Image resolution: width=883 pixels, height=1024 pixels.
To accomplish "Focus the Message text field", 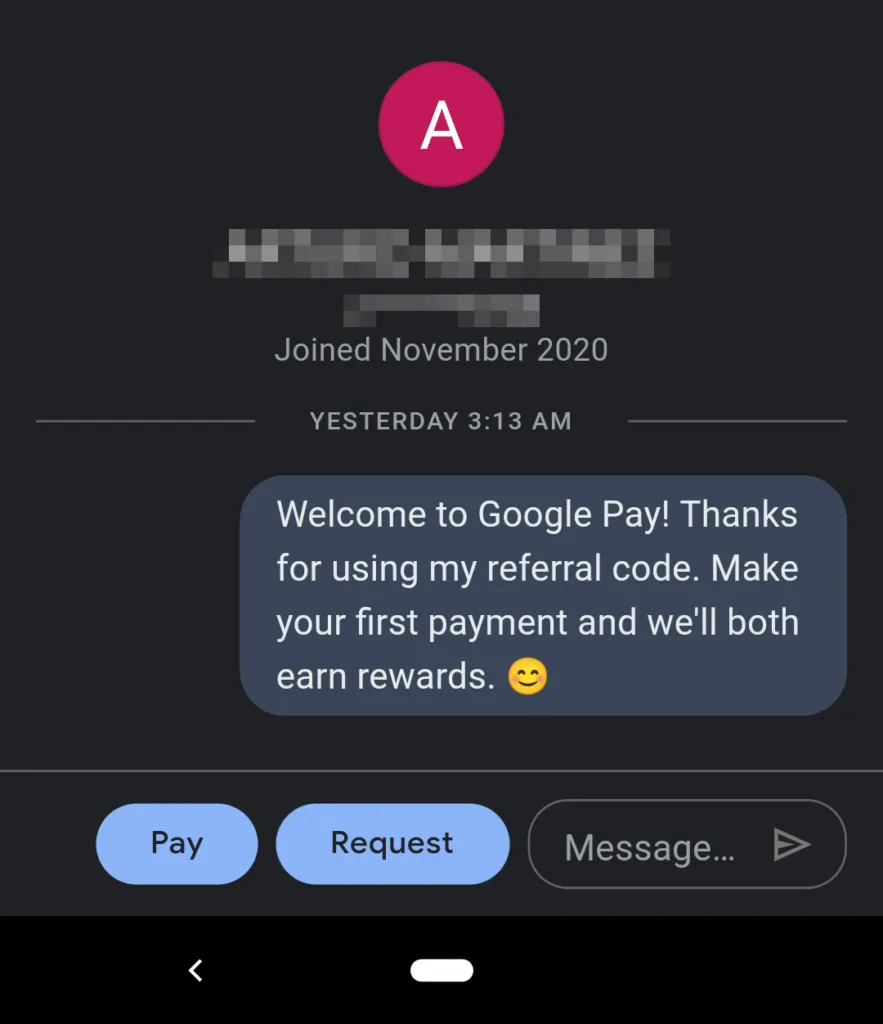I will click(650, 847).
